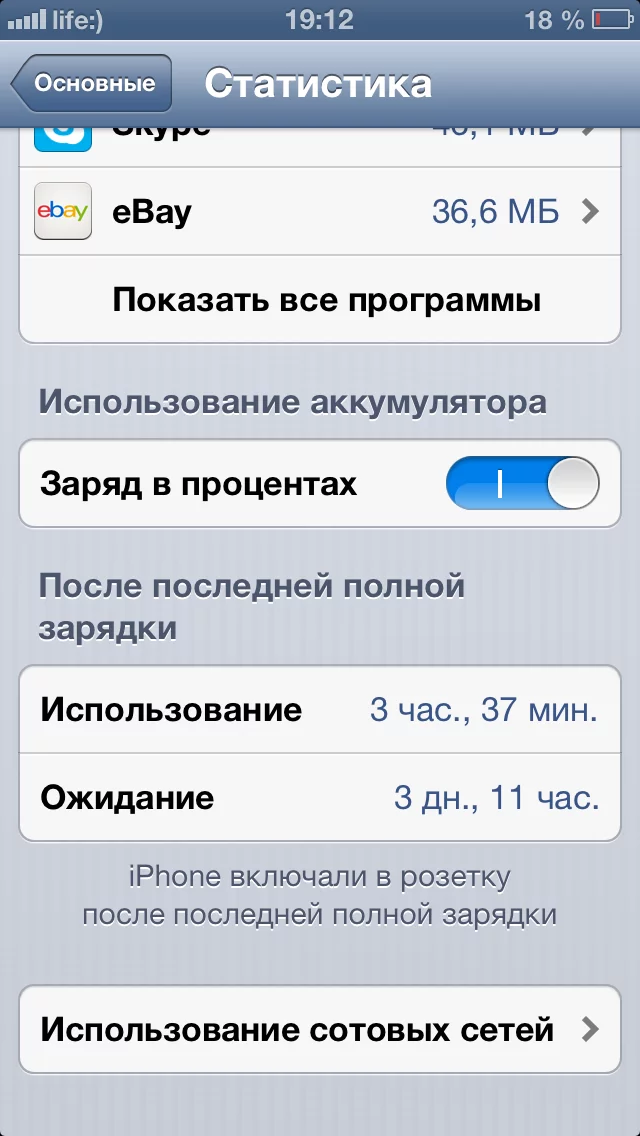
Task: Open eBay storage details
Action: point(320,211)
